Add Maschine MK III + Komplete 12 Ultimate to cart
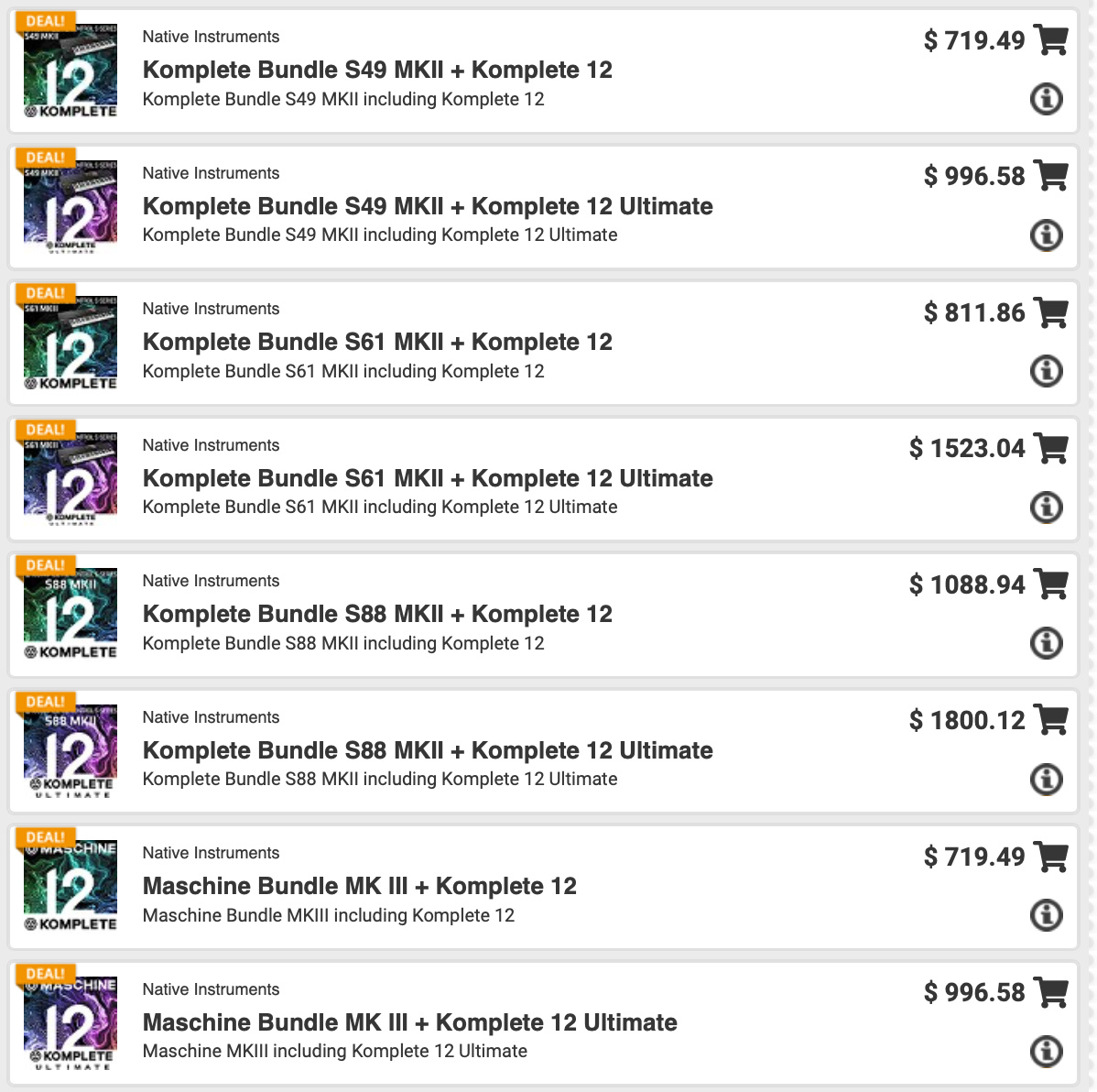This screenshot has height=1092, width=1097. coord(1050,991)
